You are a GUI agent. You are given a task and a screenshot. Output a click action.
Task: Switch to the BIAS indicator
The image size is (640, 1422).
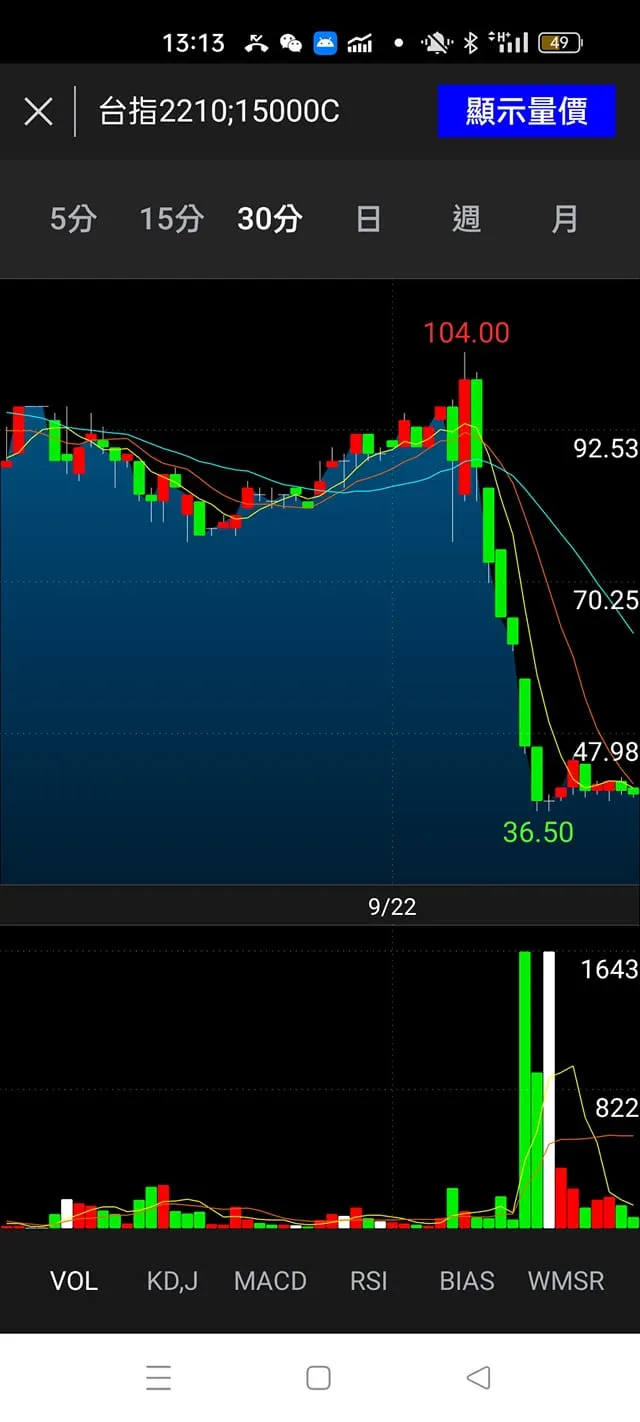(467, 1281)
